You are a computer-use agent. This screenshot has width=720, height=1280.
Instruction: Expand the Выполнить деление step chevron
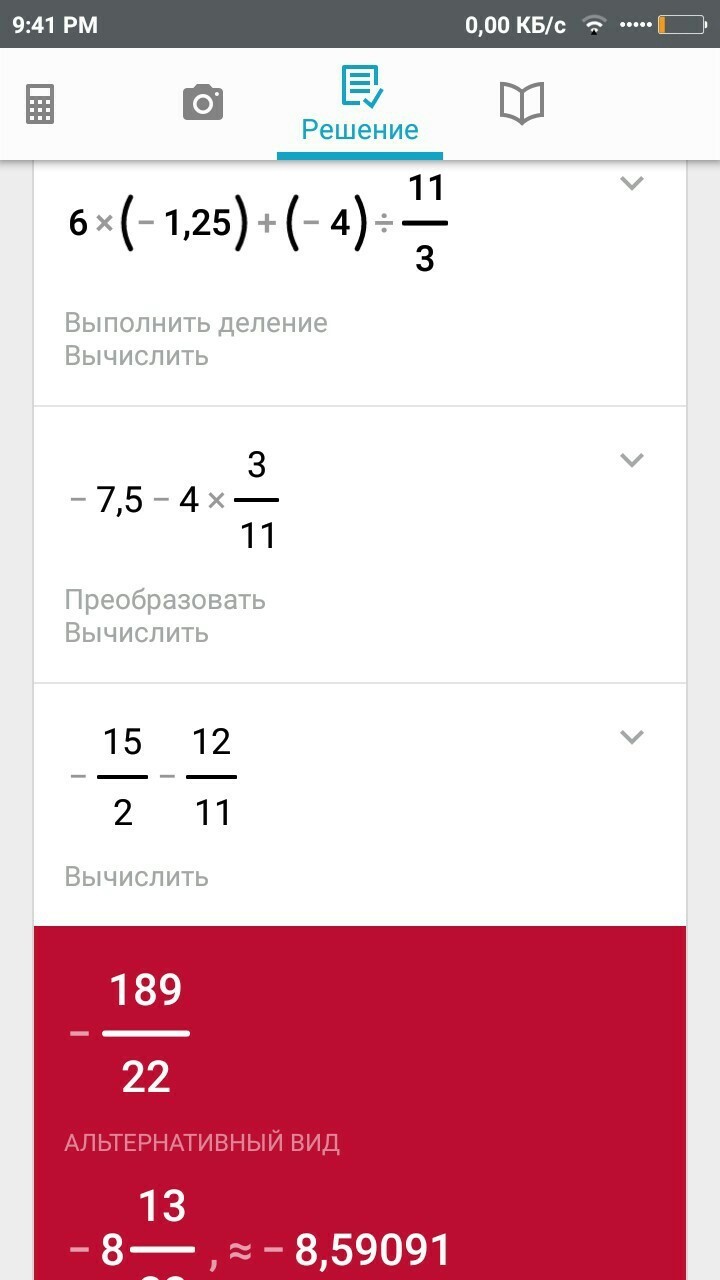point(630,184)
